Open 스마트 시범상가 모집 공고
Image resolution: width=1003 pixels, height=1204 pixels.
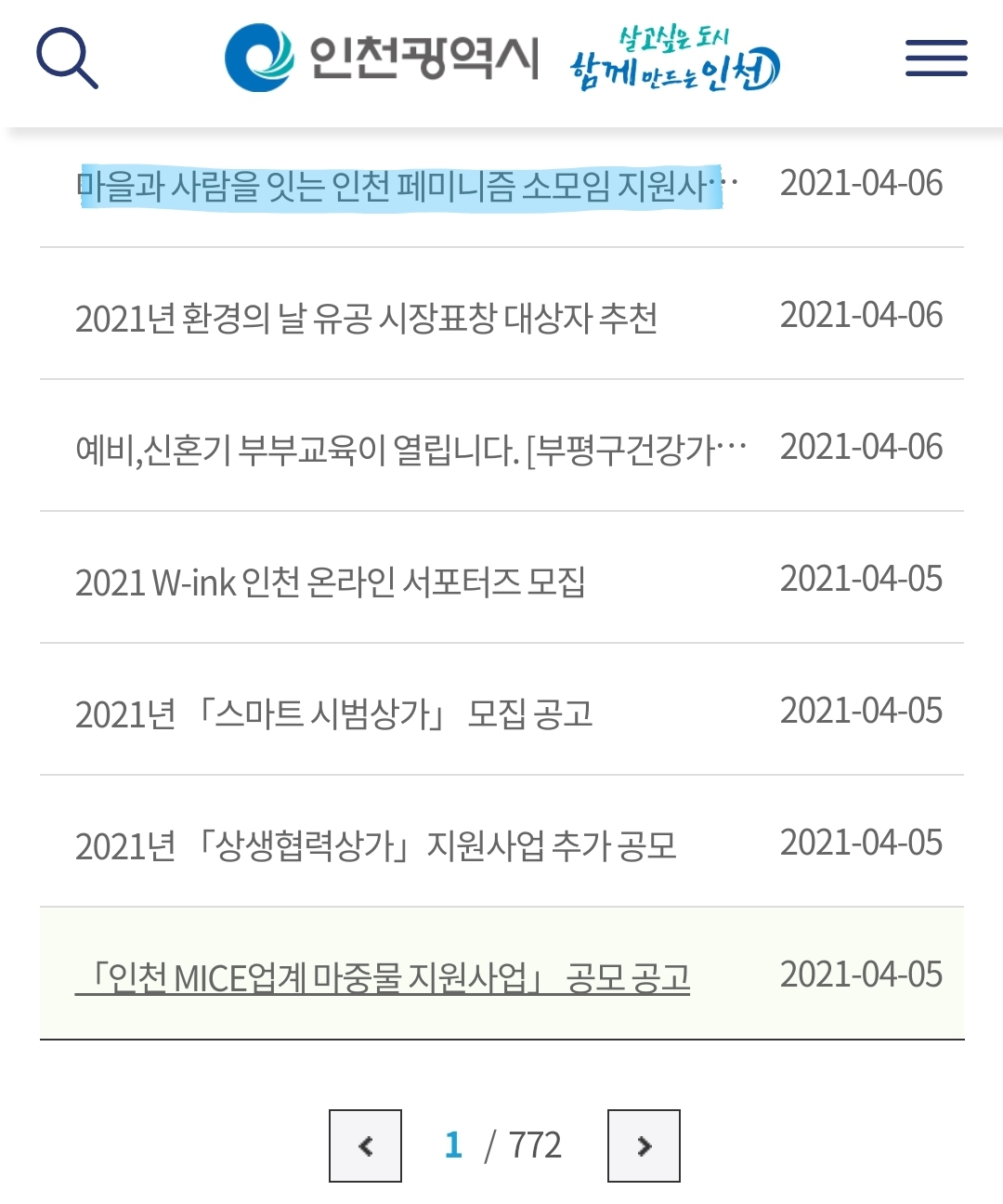[x=334, y=714]
